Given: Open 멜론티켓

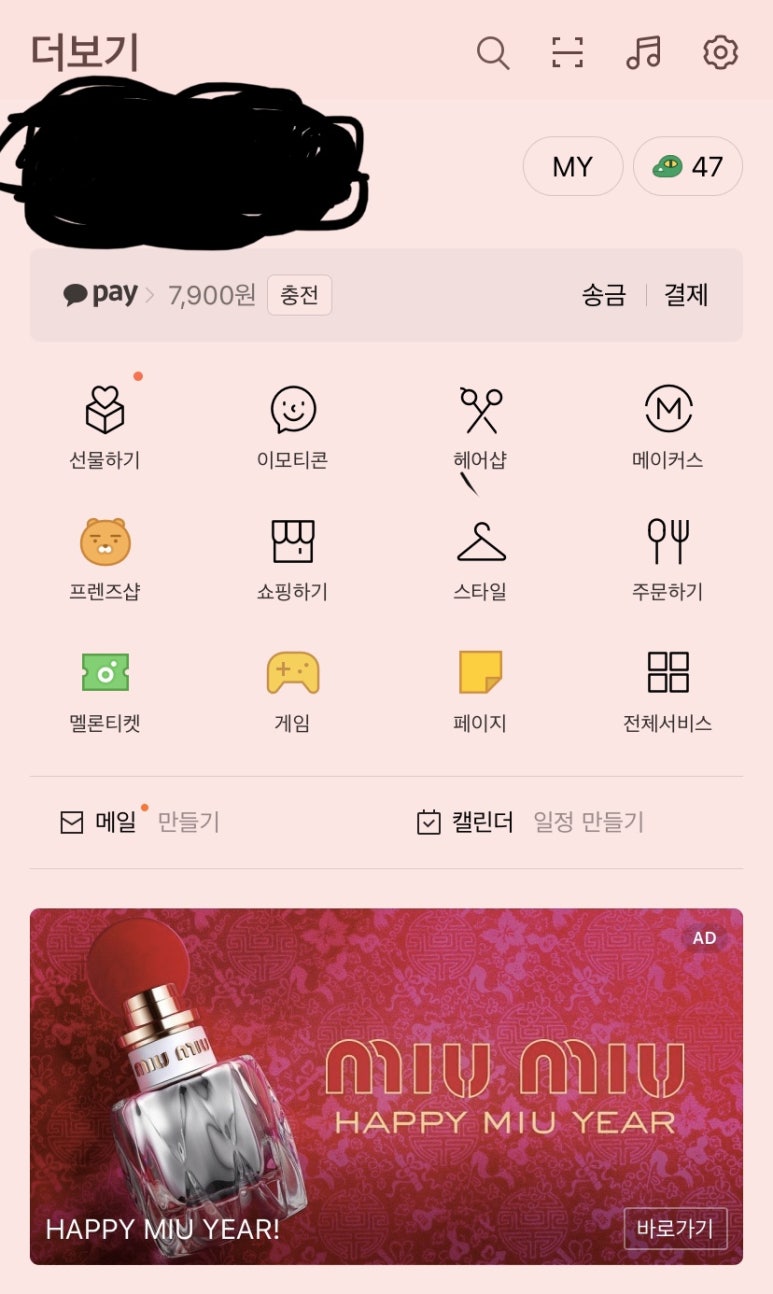Looking at the screenshot, I should [x=104, y=690].
